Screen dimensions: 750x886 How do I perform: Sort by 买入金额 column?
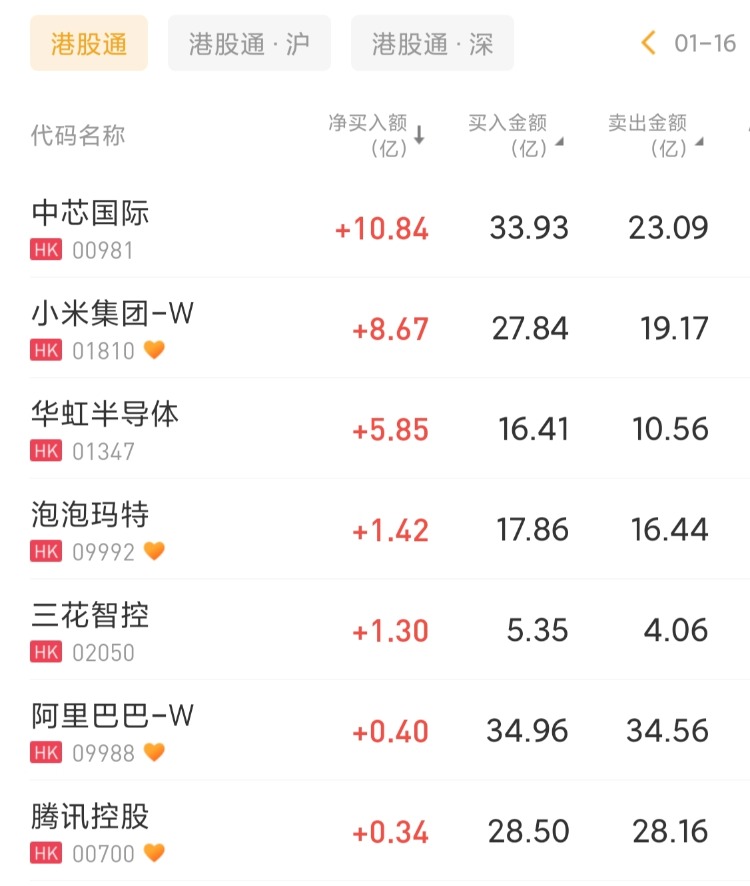coord(516,135)
